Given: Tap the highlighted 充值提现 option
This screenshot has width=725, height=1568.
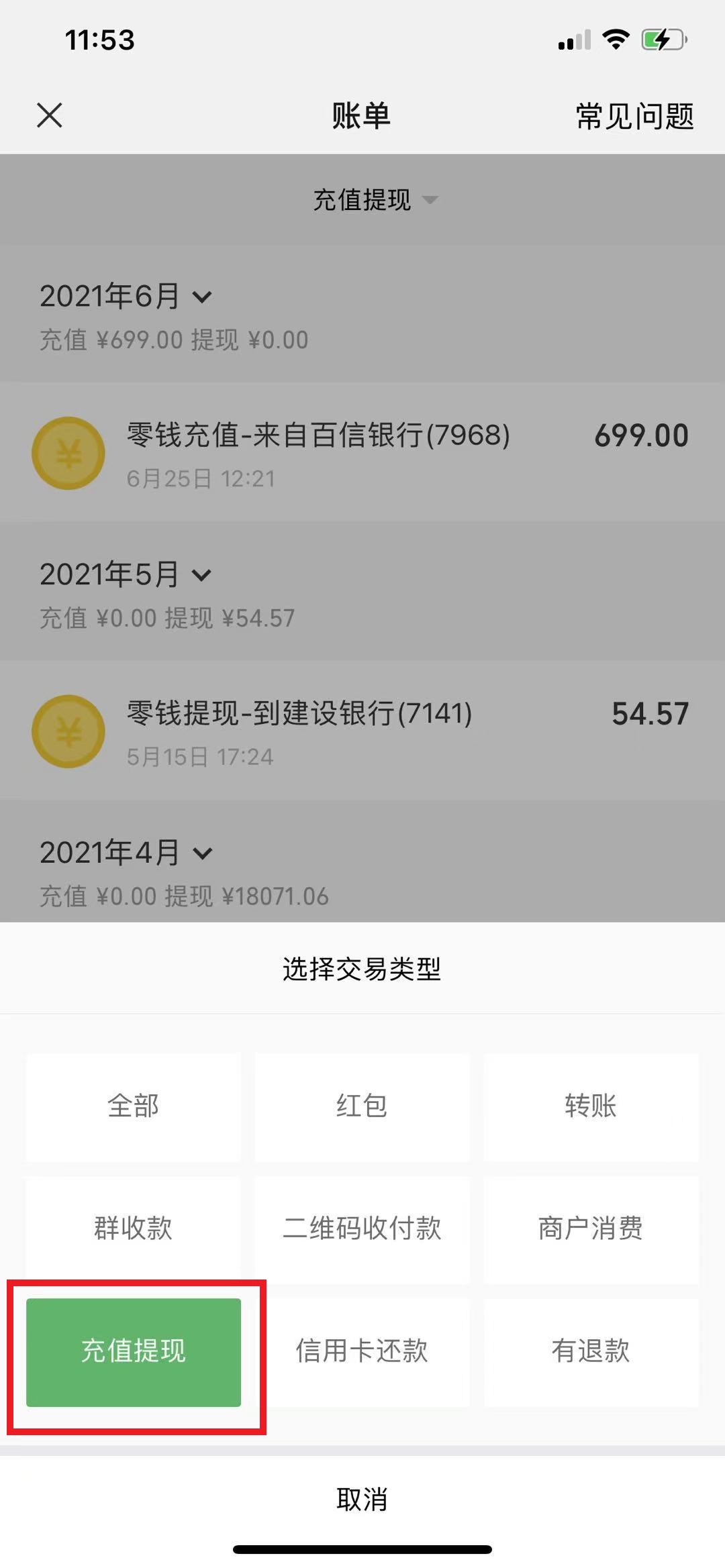Looking at the screenshot, I should [x=134, y=1352].
